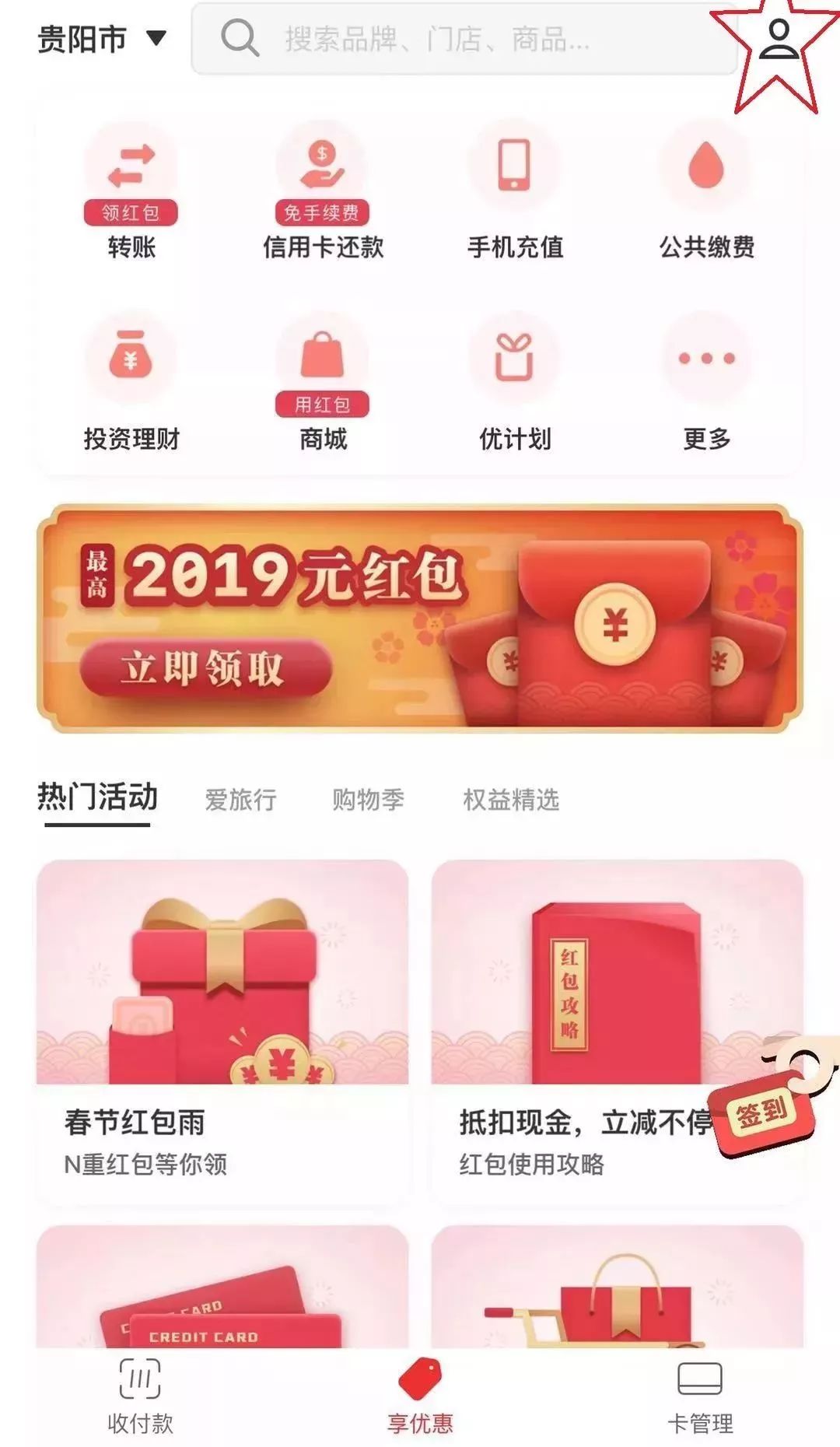
Task: Open the profile icon at top right
Action: click(x=779, y=39)
